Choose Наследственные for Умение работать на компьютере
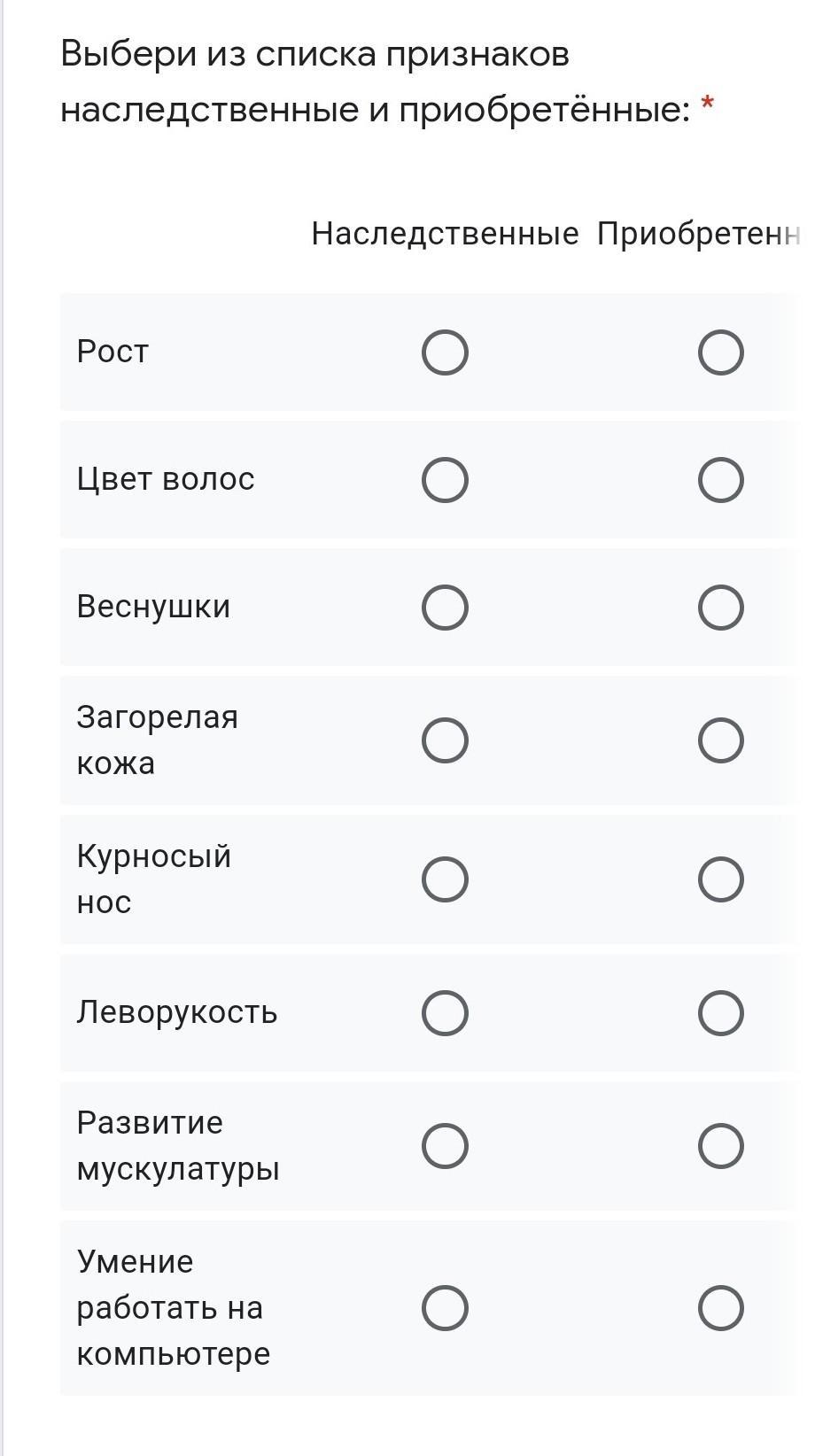 445,1308
